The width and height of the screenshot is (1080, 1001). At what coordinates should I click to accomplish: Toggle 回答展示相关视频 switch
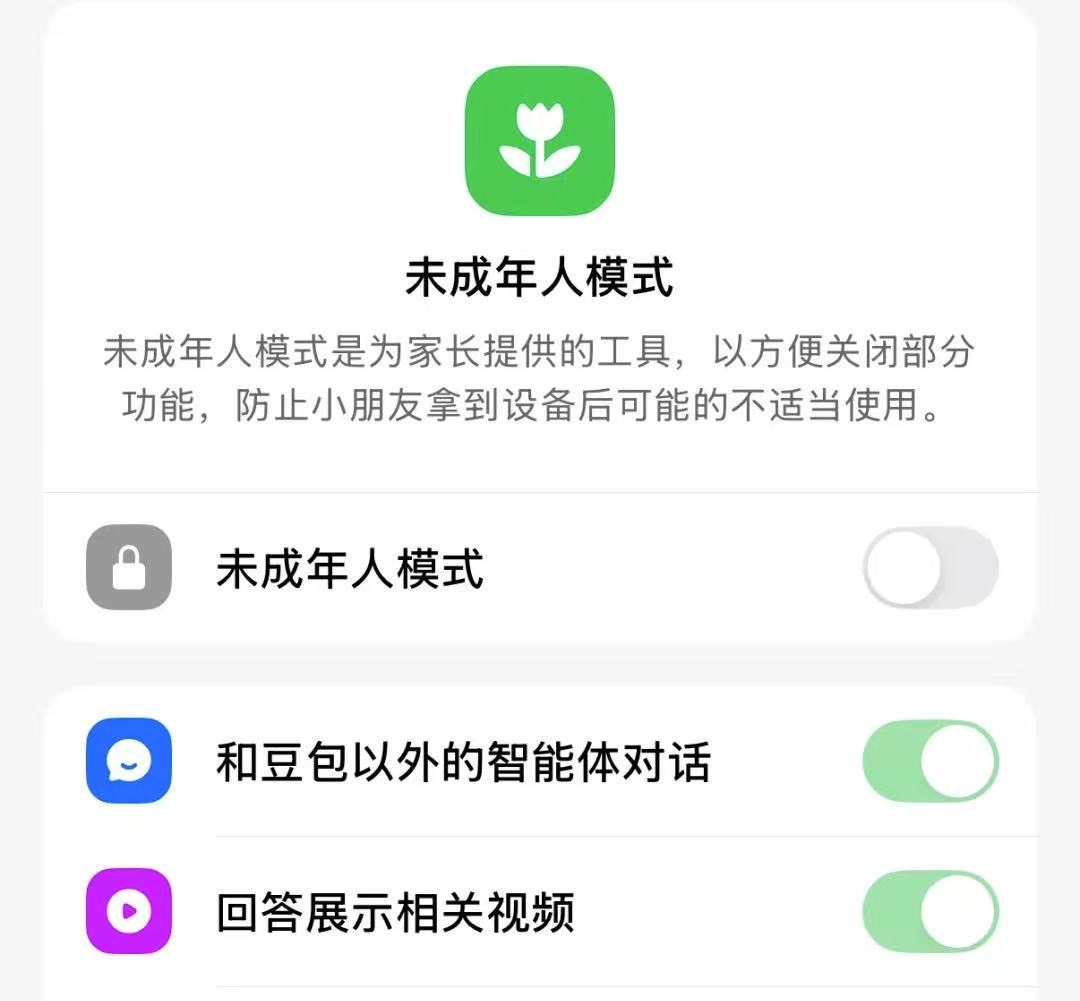click(x=930, y=911)
